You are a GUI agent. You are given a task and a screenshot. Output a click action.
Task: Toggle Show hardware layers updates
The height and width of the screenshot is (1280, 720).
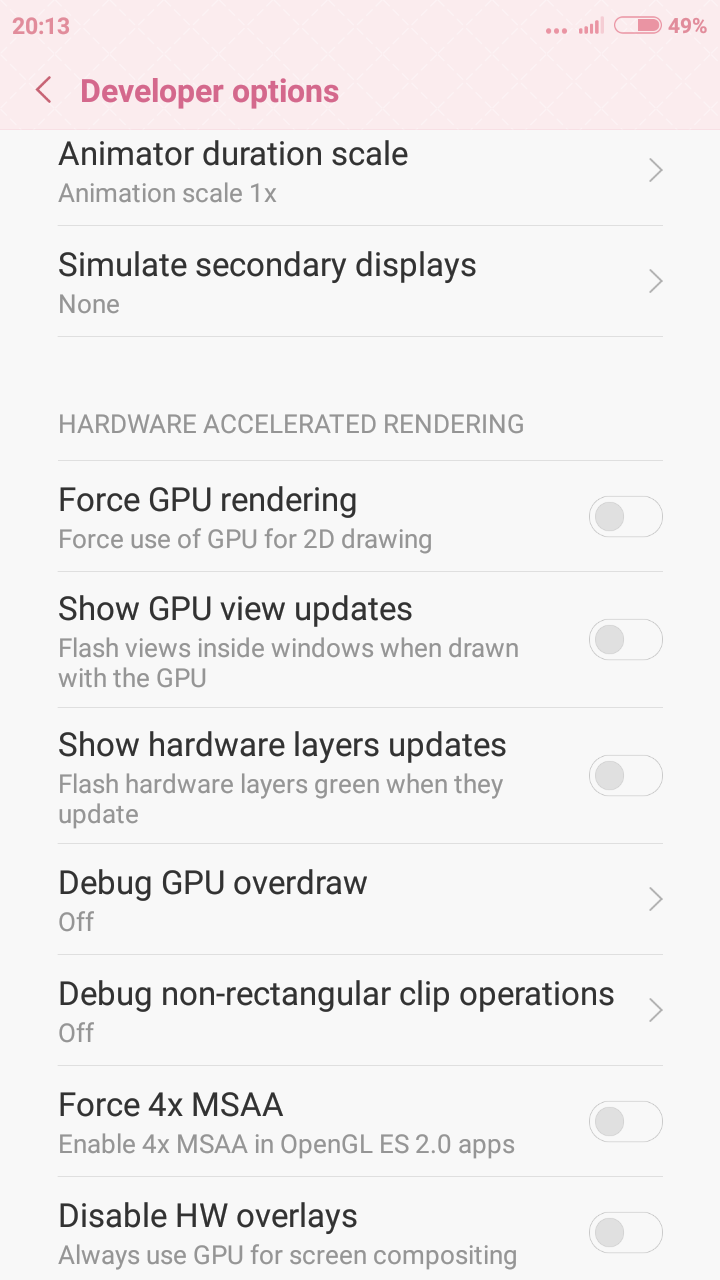[x=625, y=776]
